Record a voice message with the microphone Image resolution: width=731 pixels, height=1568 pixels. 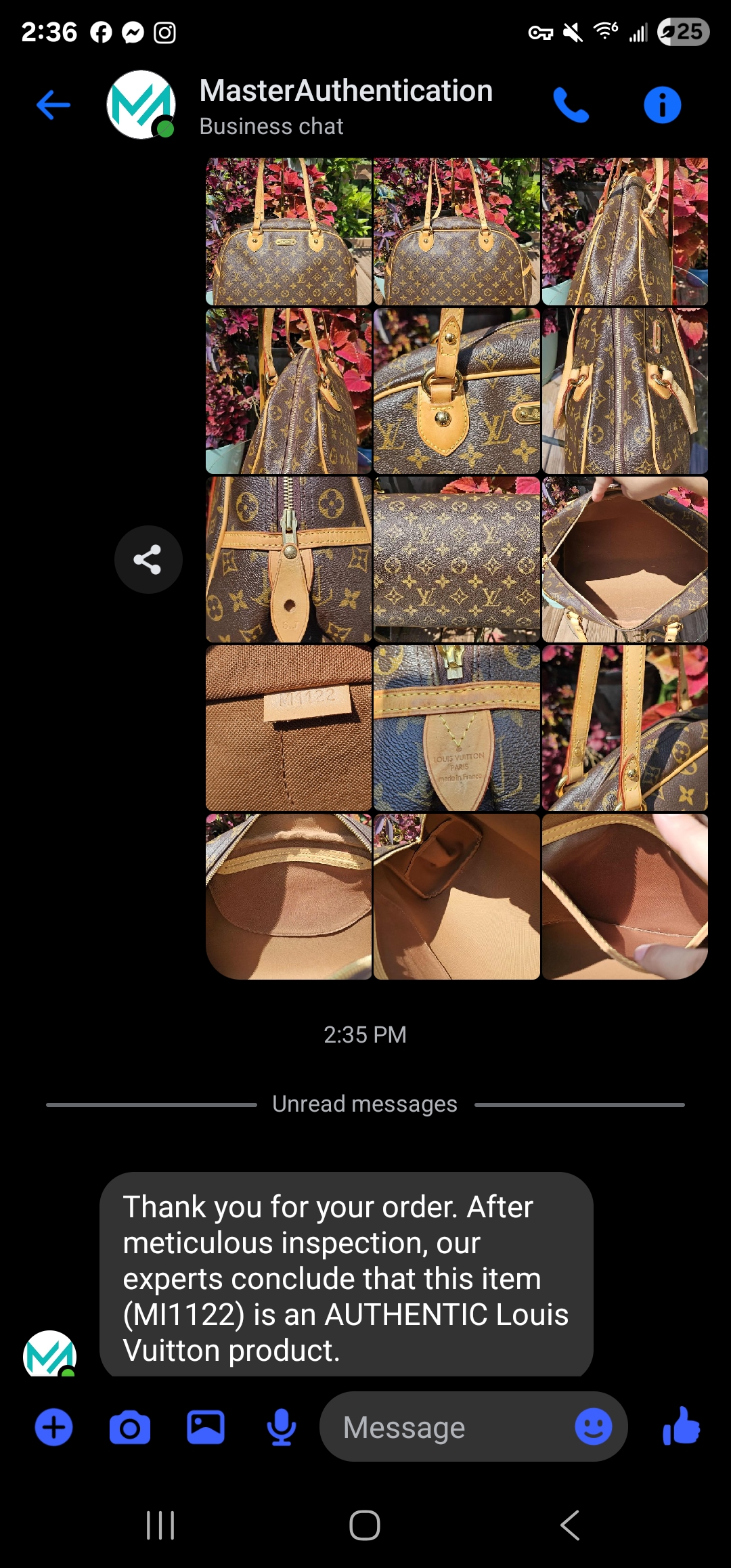coord(282,1427)
